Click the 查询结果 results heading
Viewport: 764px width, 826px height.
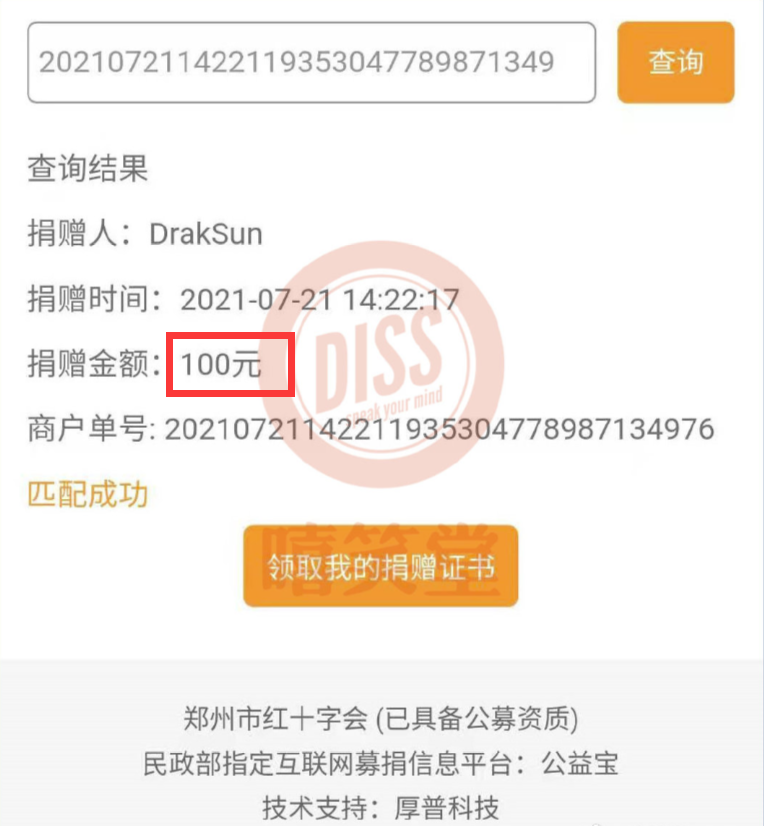pyautogui.click(x=86, y=168)
